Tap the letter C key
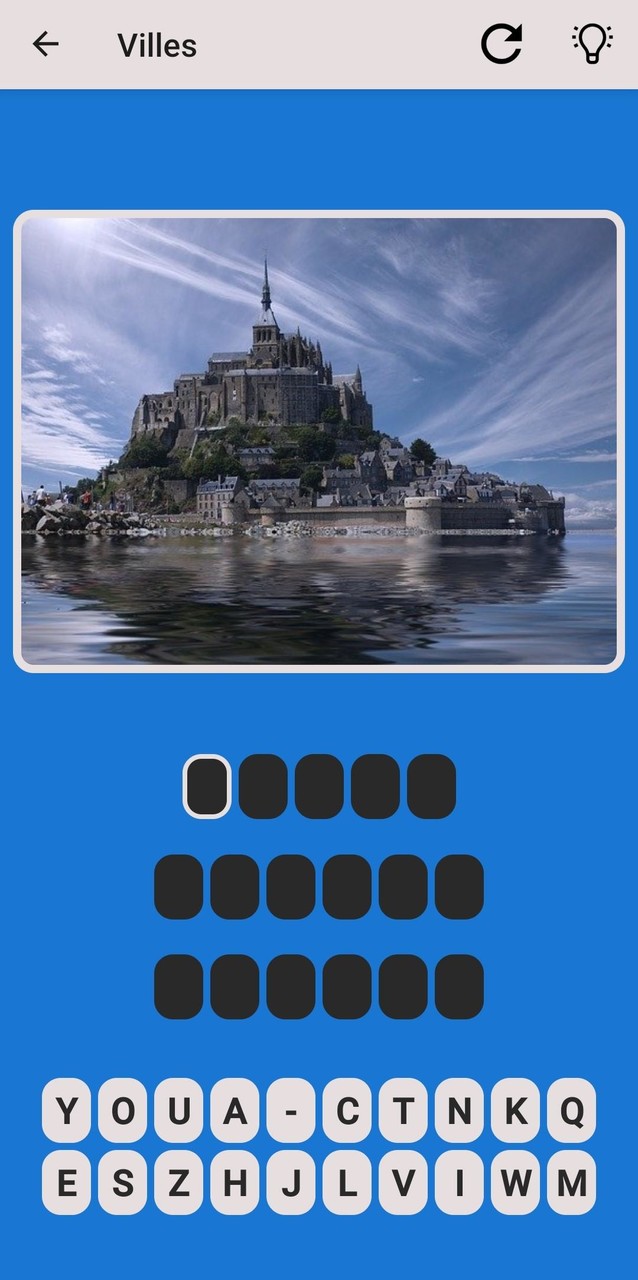The height and width of the screenshot is (1280, 638). pos(347,1111)
